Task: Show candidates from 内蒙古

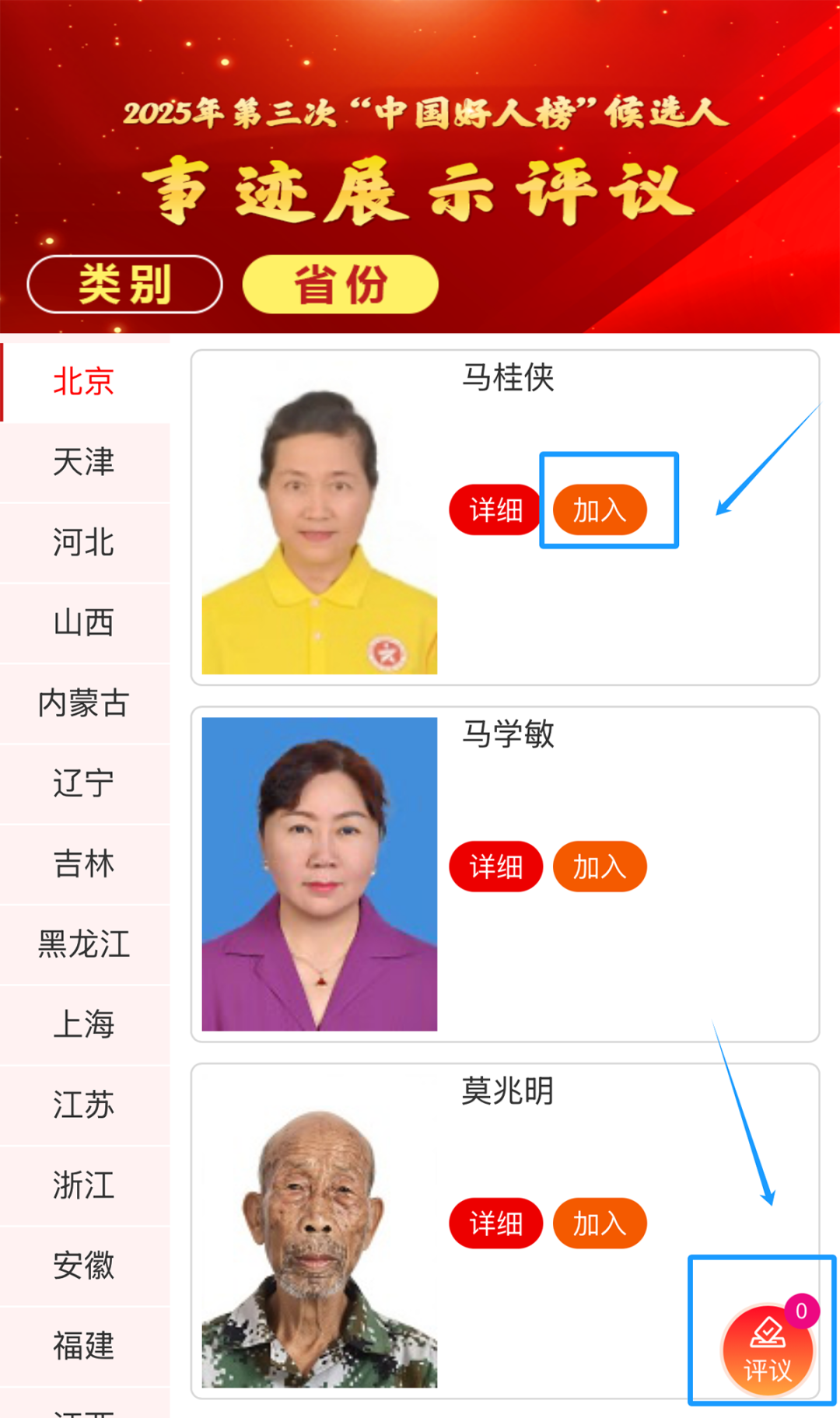Action: [x=84, y=703]
